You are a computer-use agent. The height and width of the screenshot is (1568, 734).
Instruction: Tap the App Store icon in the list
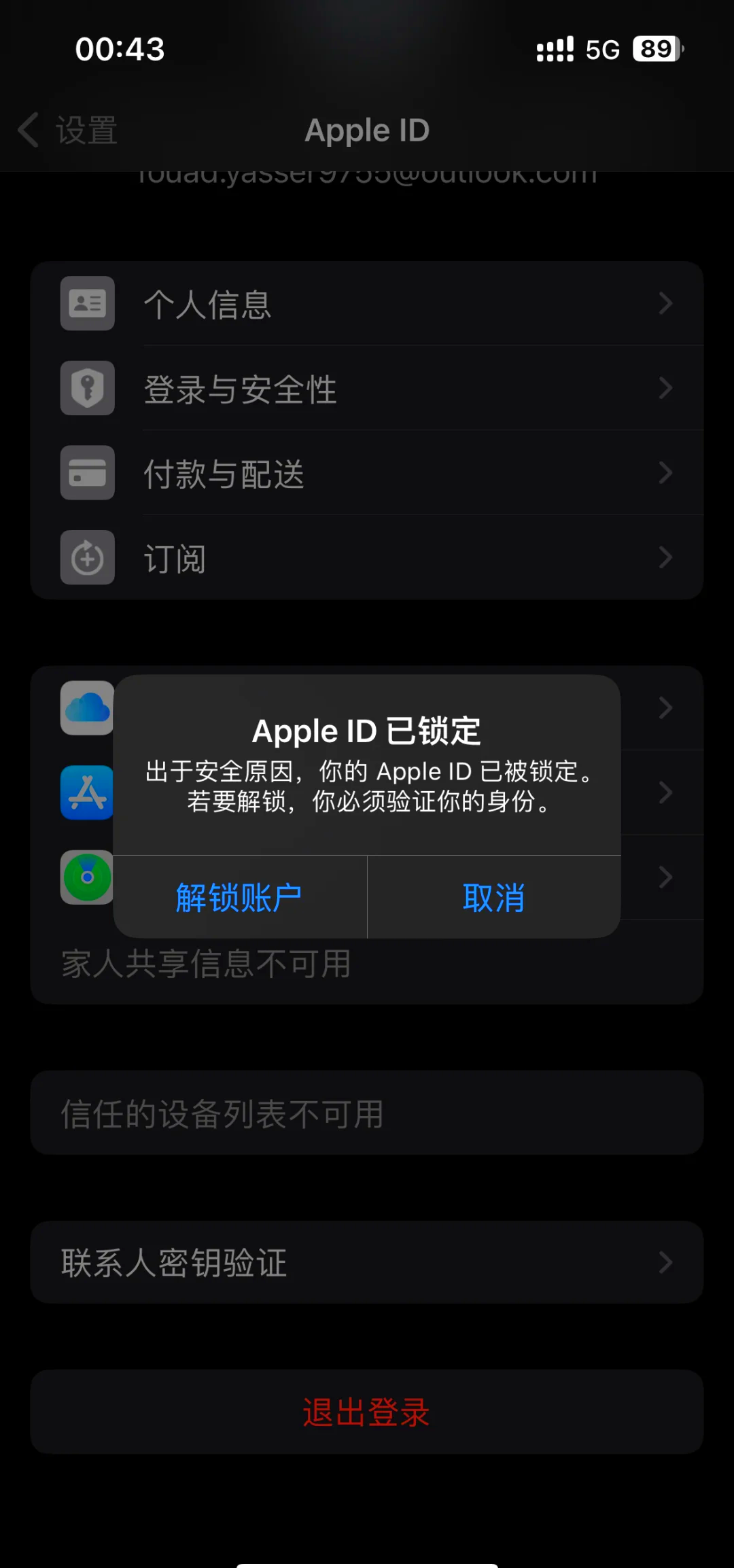[x=86, y=792]
